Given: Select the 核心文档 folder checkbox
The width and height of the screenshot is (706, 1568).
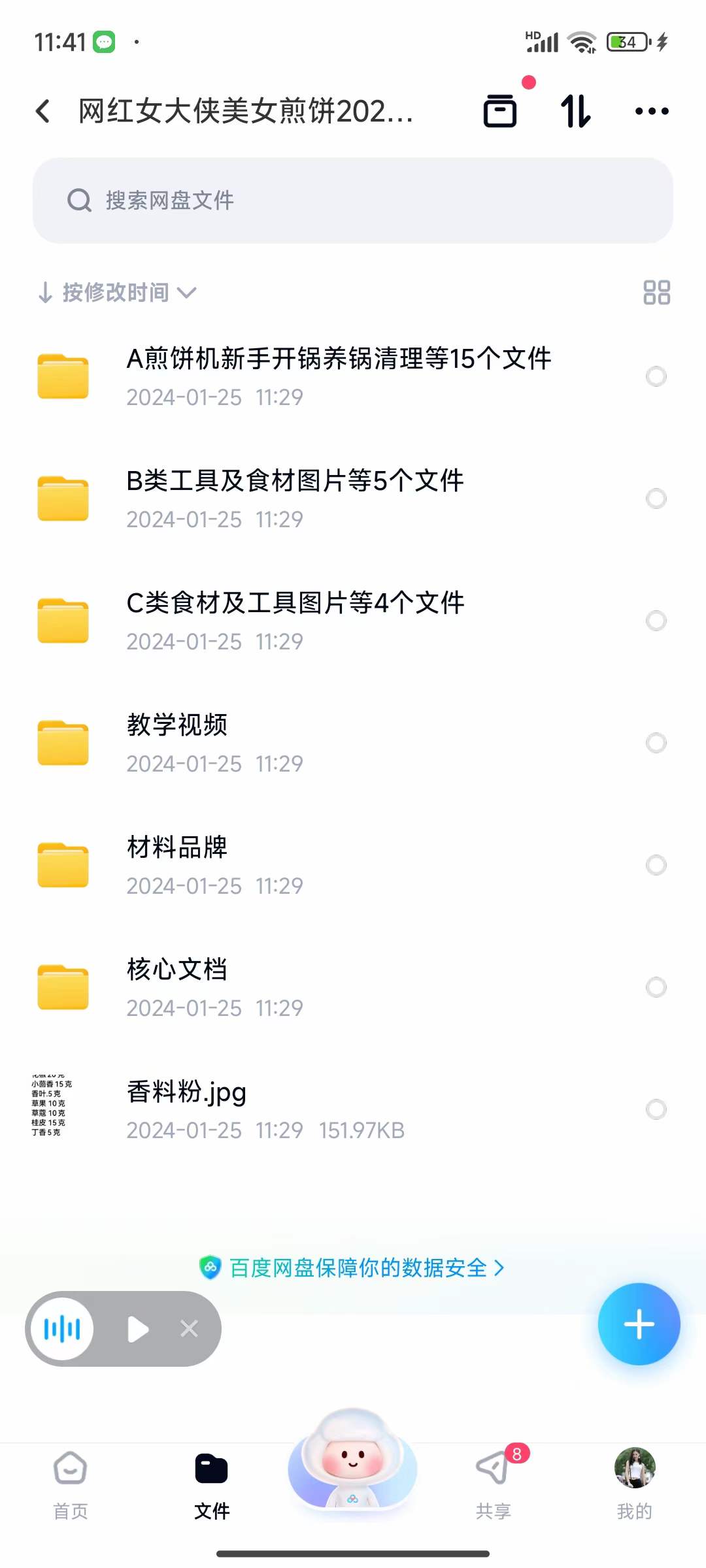Looking at the screenshot, I should coord(656,987).
